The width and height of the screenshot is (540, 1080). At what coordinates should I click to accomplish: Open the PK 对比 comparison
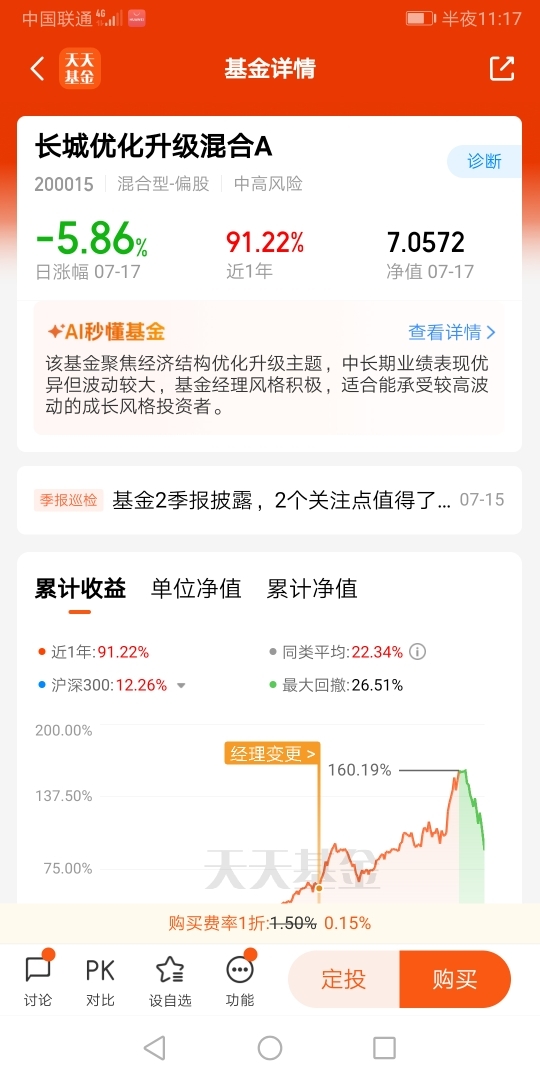pyautogui.click(x=100, y=979)
